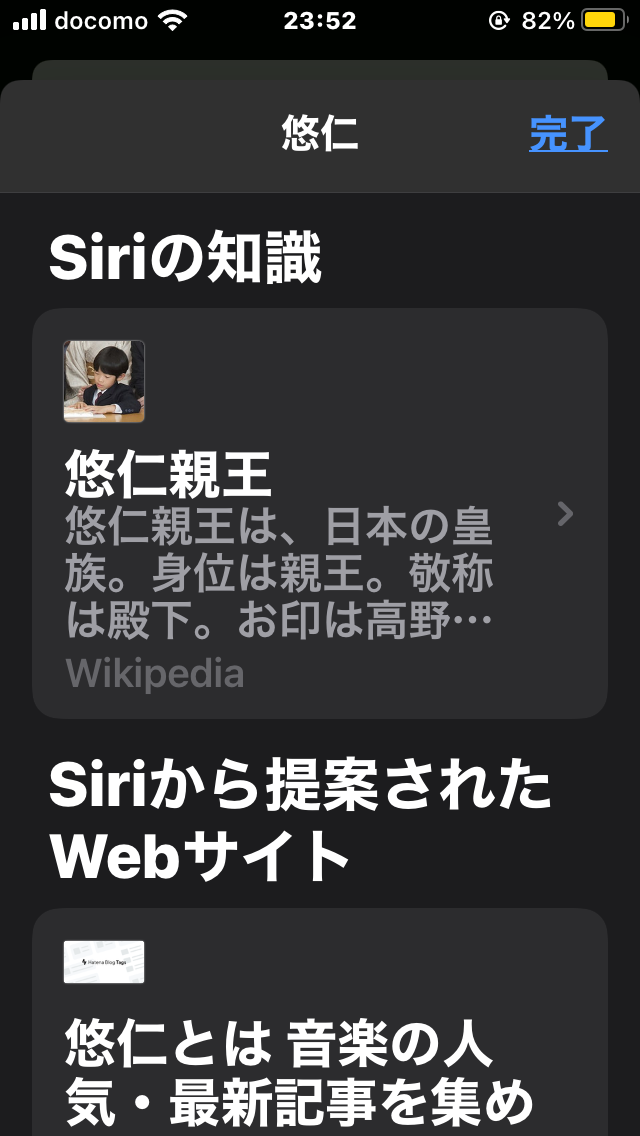Screen dimensions: 640x1136
Task: Open the 悠仁親王 Wikipedia knowledge card
Action: coord(319,513)
